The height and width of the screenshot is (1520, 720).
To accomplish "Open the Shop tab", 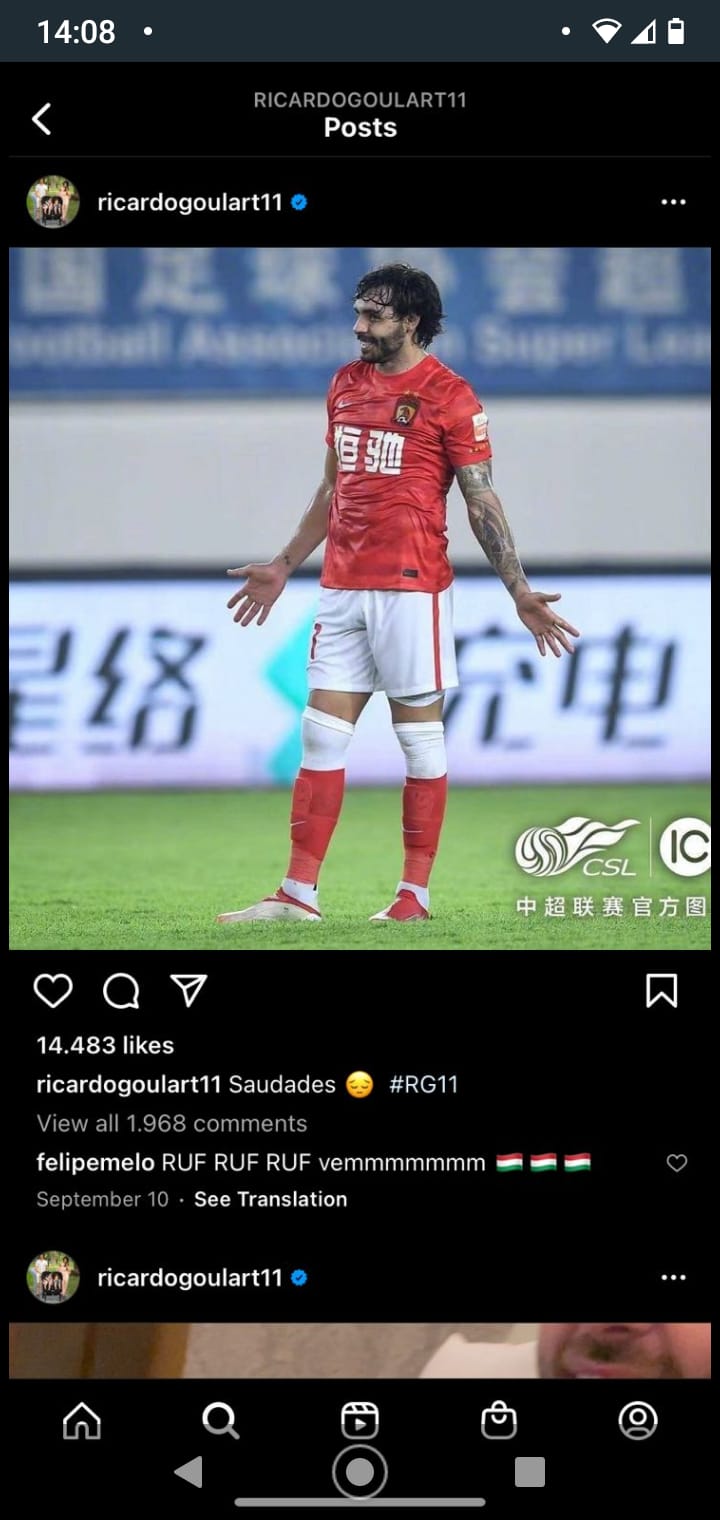I will [498, 1420].
